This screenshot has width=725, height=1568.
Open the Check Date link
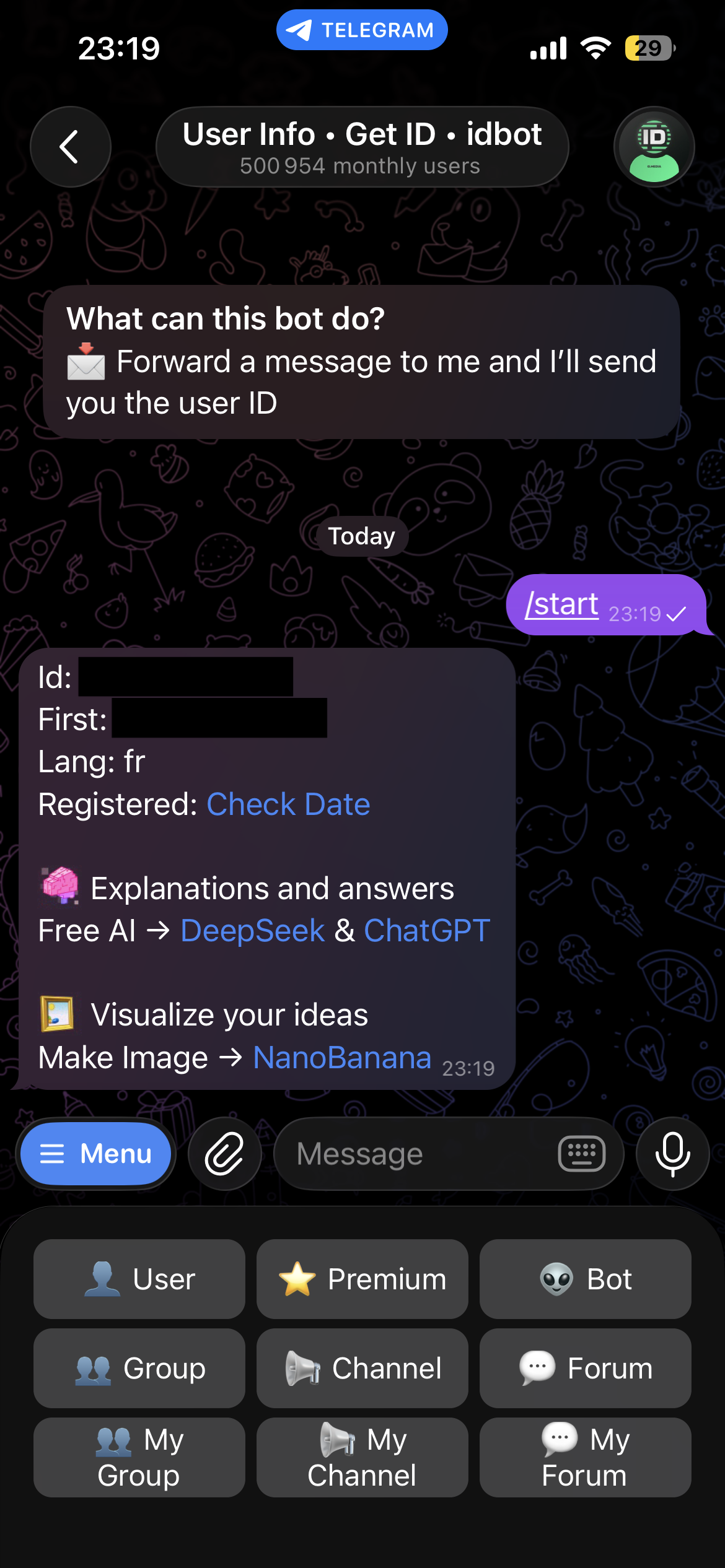288,804
